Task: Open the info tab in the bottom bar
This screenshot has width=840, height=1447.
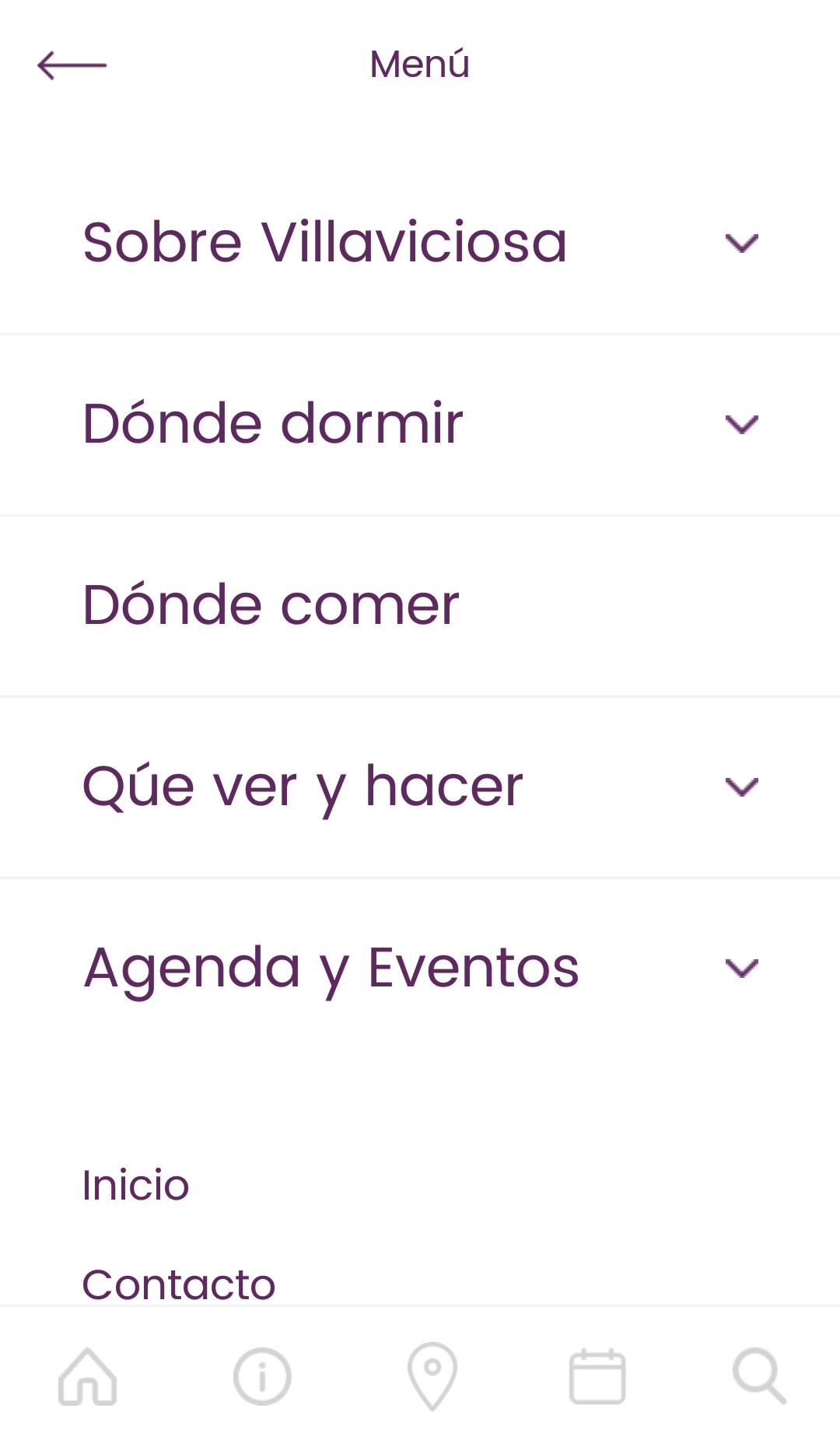Action: click(262, 1377)
